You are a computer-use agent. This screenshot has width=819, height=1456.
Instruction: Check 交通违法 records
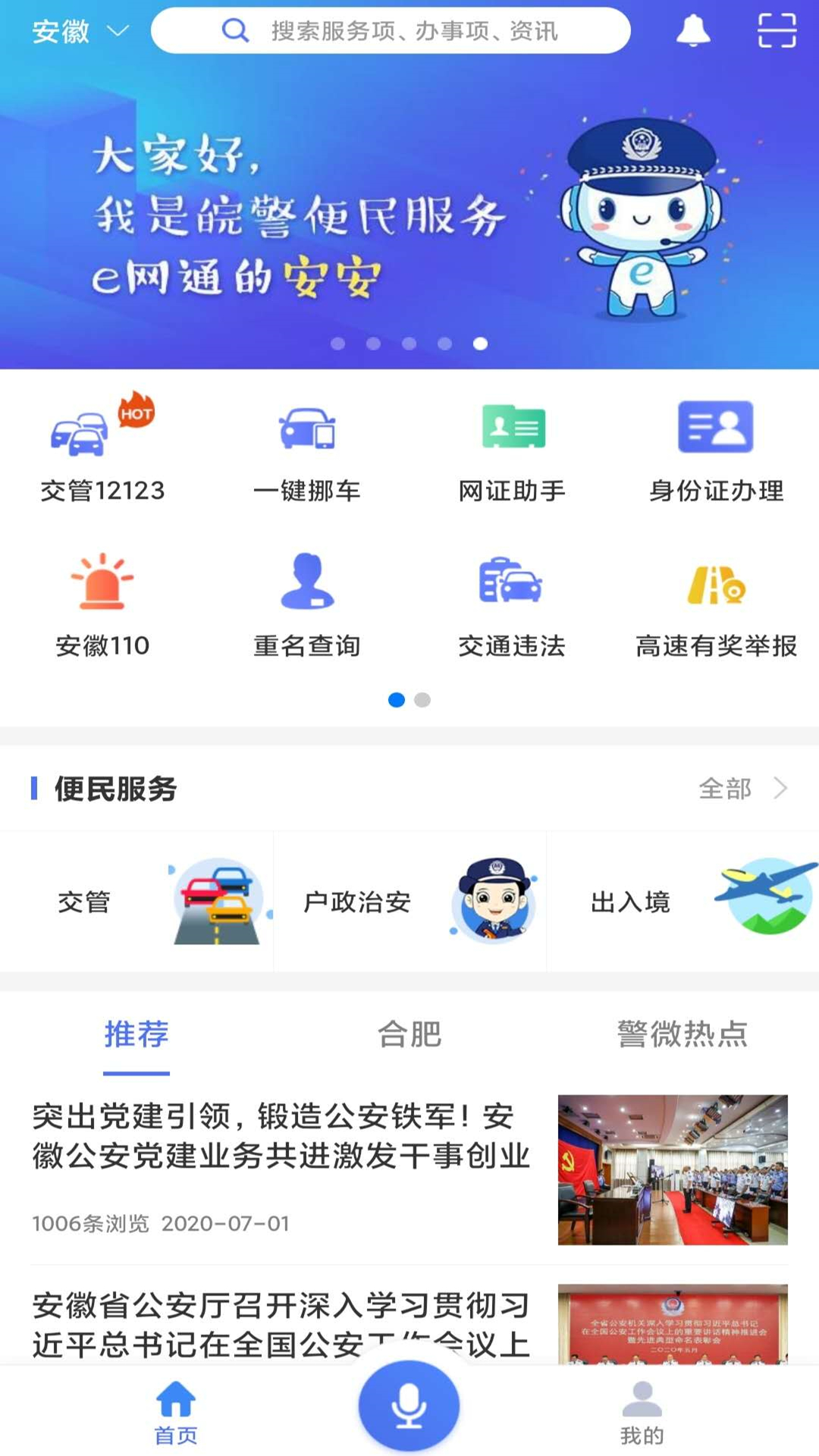512,604
